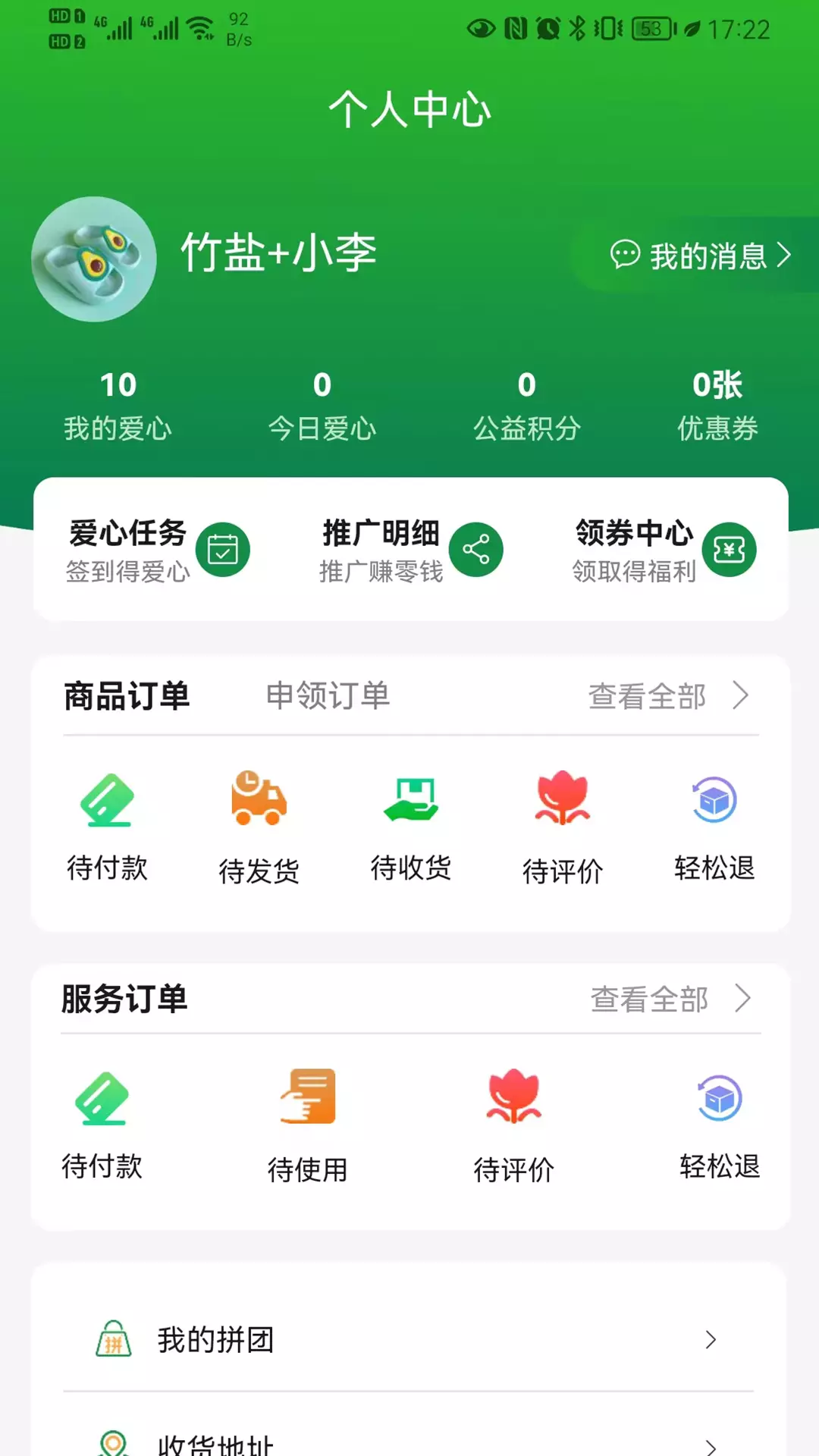View all 商品订单 product orders

coord(669,695)
